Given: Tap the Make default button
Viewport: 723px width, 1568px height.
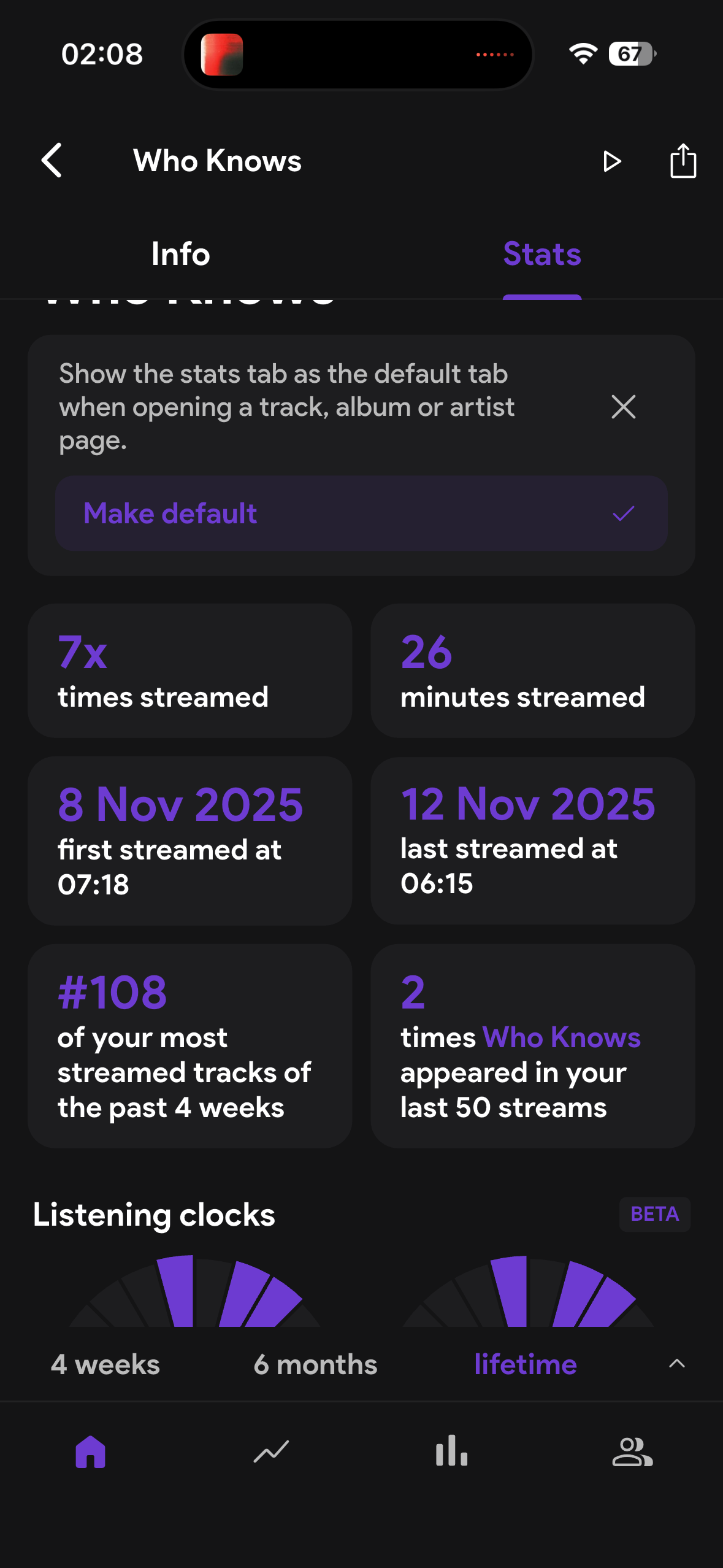Looking at the screenshot, I should [x=361, y=513].
